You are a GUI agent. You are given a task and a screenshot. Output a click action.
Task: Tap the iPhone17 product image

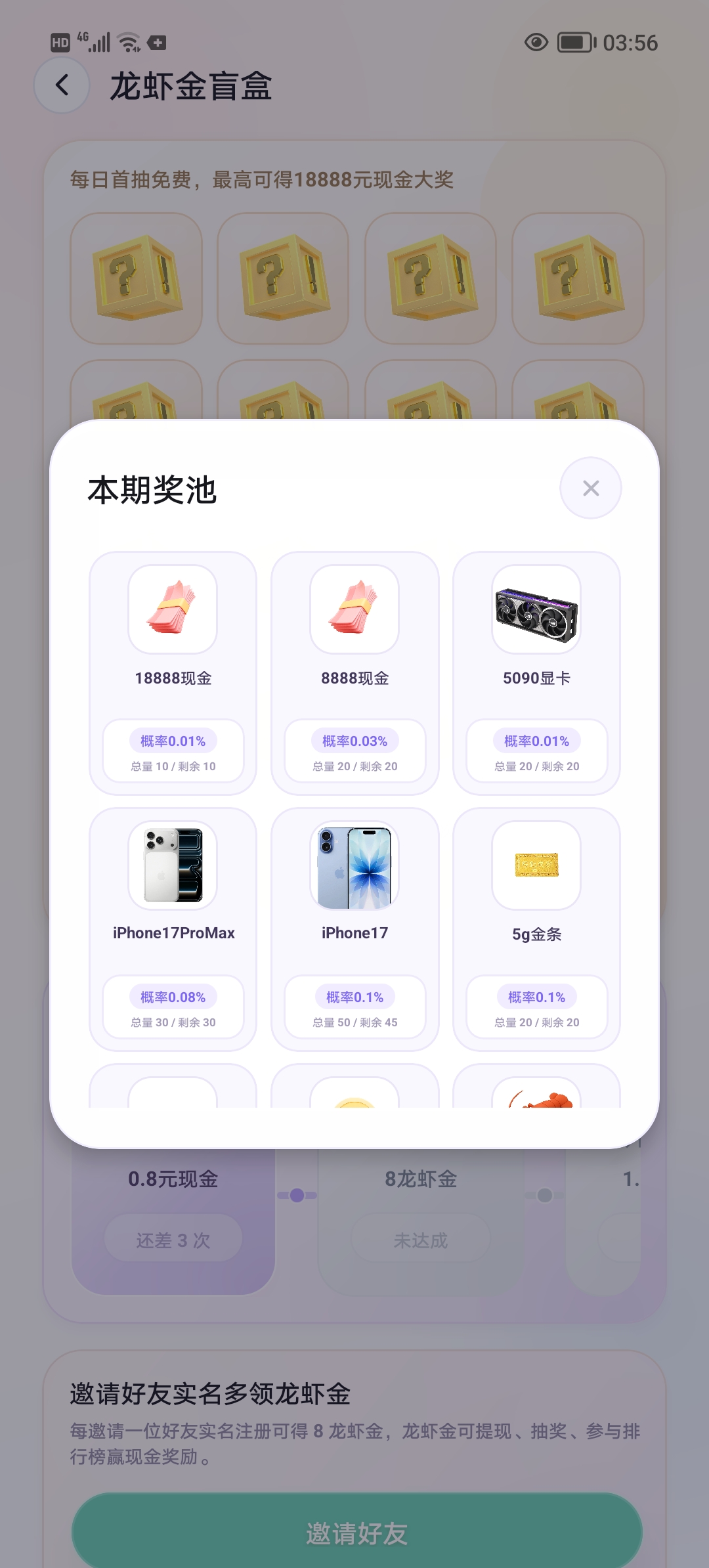click(354, 867)
